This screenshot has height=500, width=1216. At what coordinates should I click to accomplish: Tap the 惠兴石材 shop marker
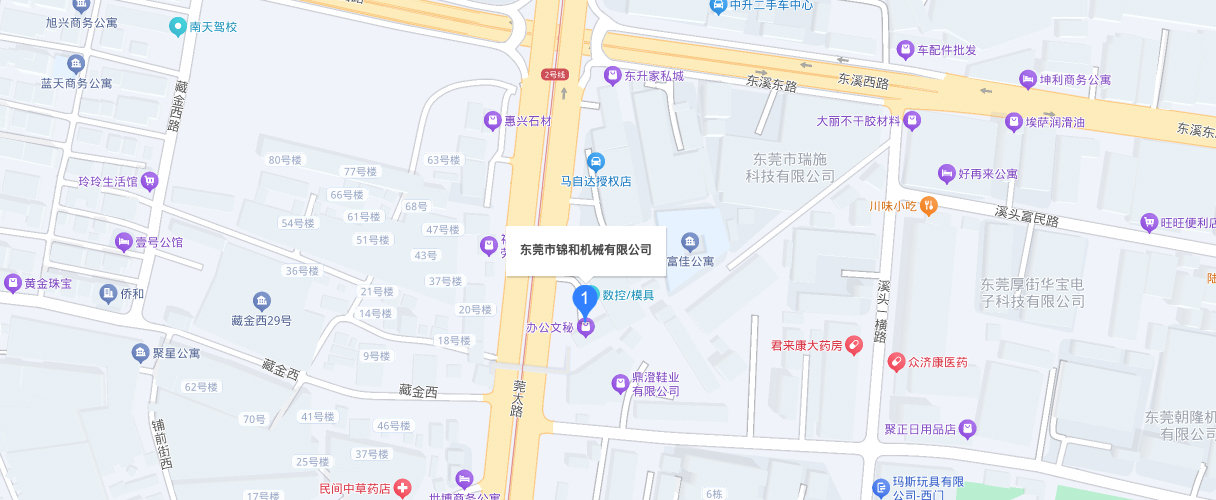pyautogui.click(x=492, y=121)
